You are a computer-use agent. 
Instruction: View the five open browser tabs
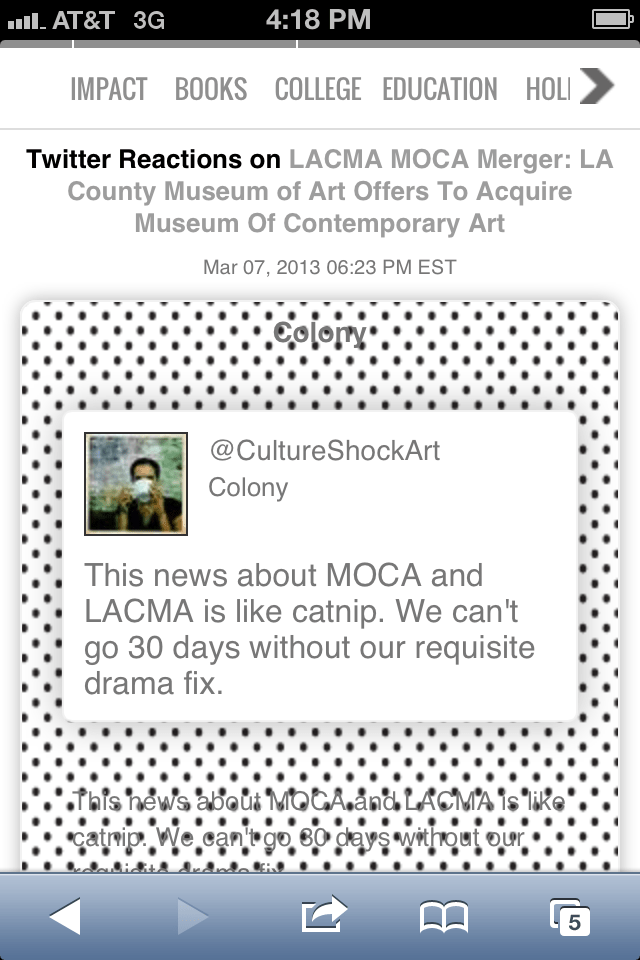click(570, 915)
